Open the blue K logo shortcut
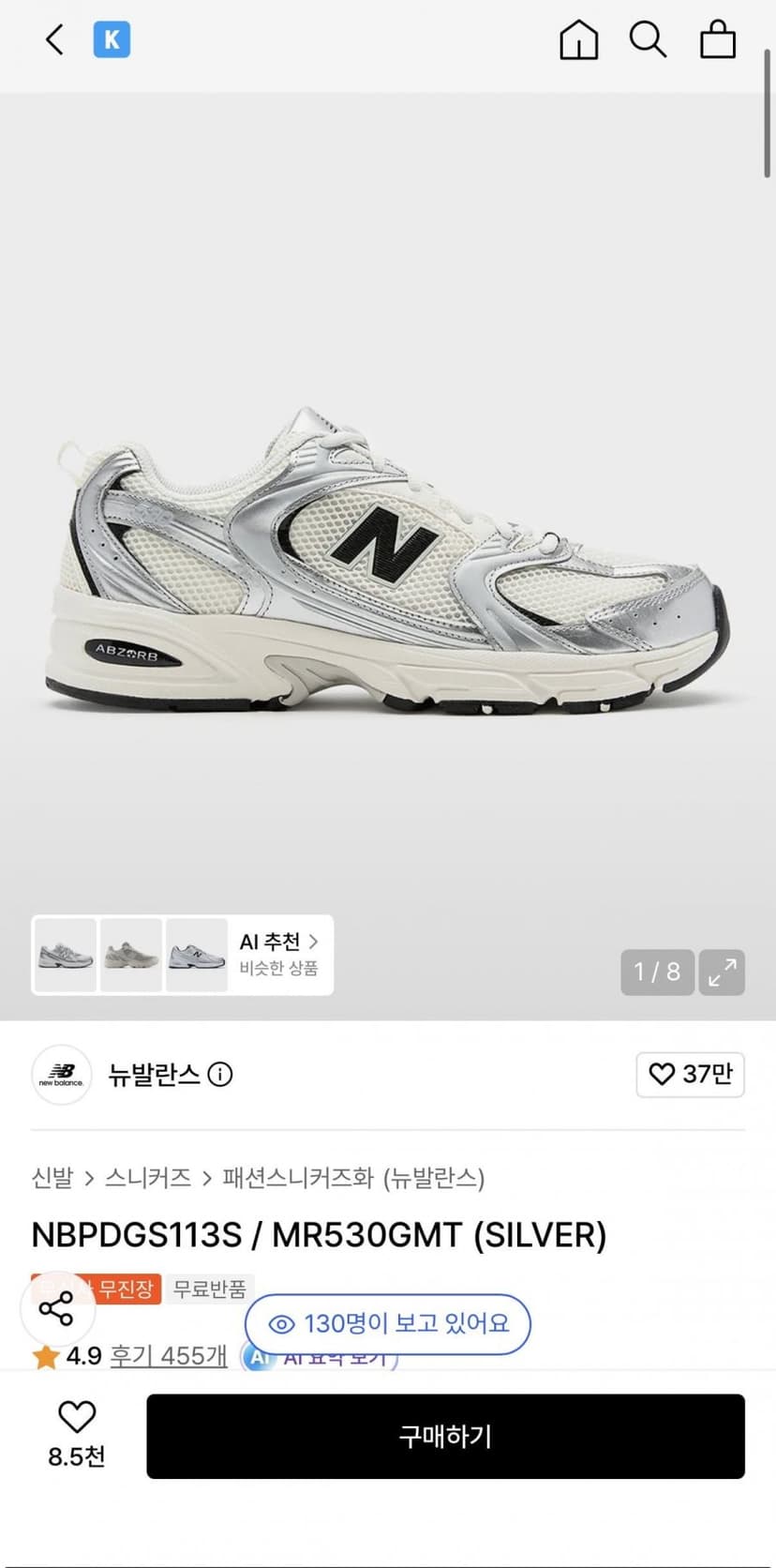Image resolution: width=776 pixels, height=1568 pixels. [x=112, y=40]
